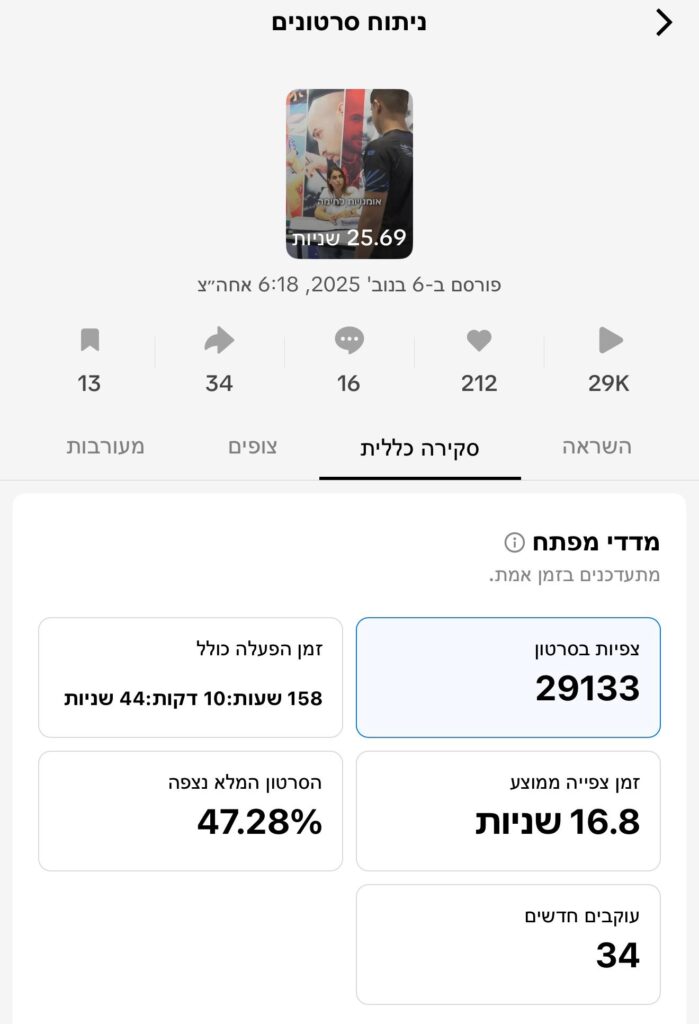Select the זמן הפעלה כולל card
This screenshot has height=1024, width=699.
click(x=190, y=677)
